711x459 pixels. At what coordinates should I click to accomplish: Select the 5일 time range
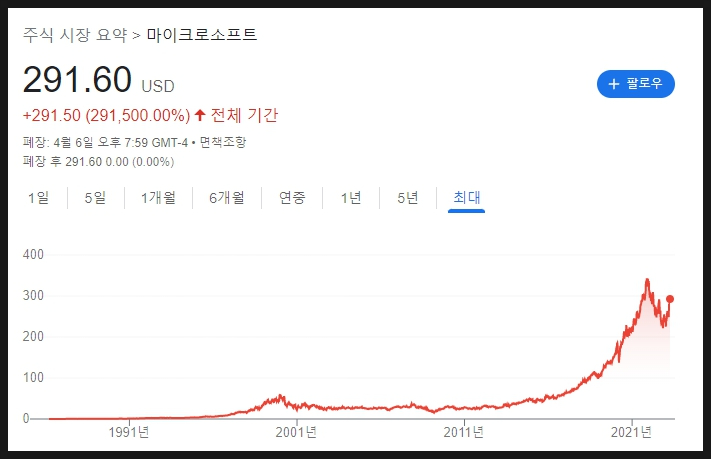click(95, 197)
